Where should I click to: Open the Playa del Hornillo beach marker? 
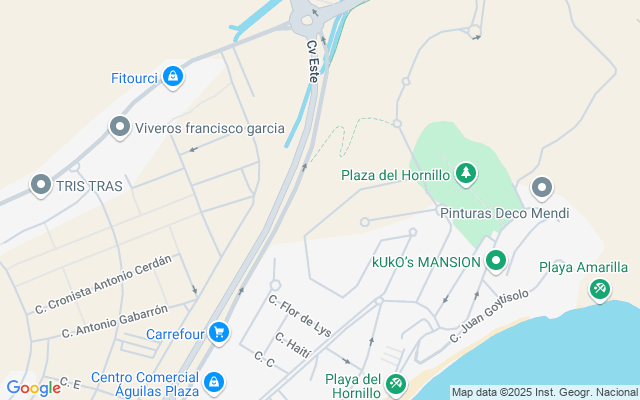(396, 385)
